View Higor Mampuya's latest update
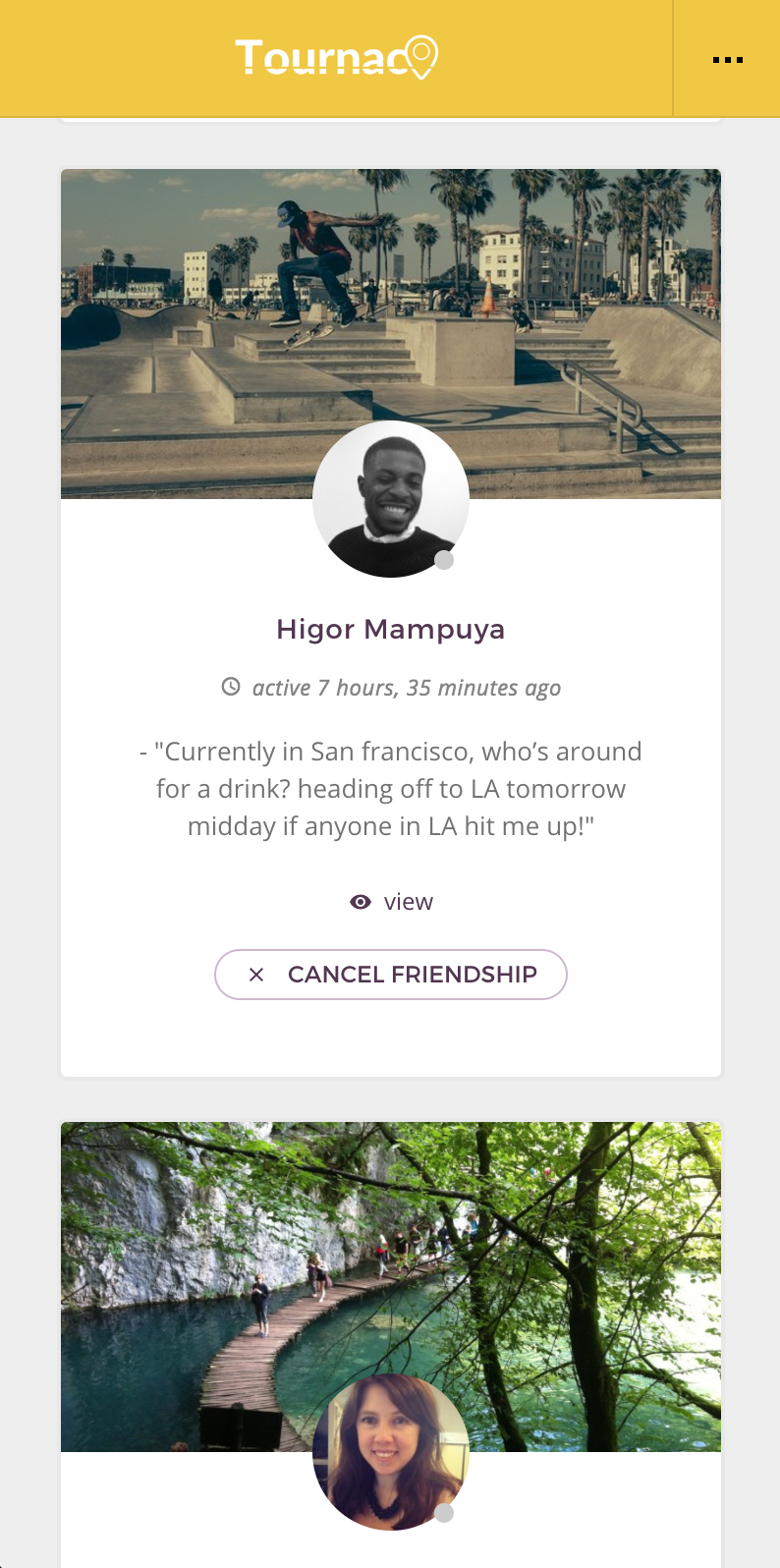 pyautogui.click(x=392, y=902)
